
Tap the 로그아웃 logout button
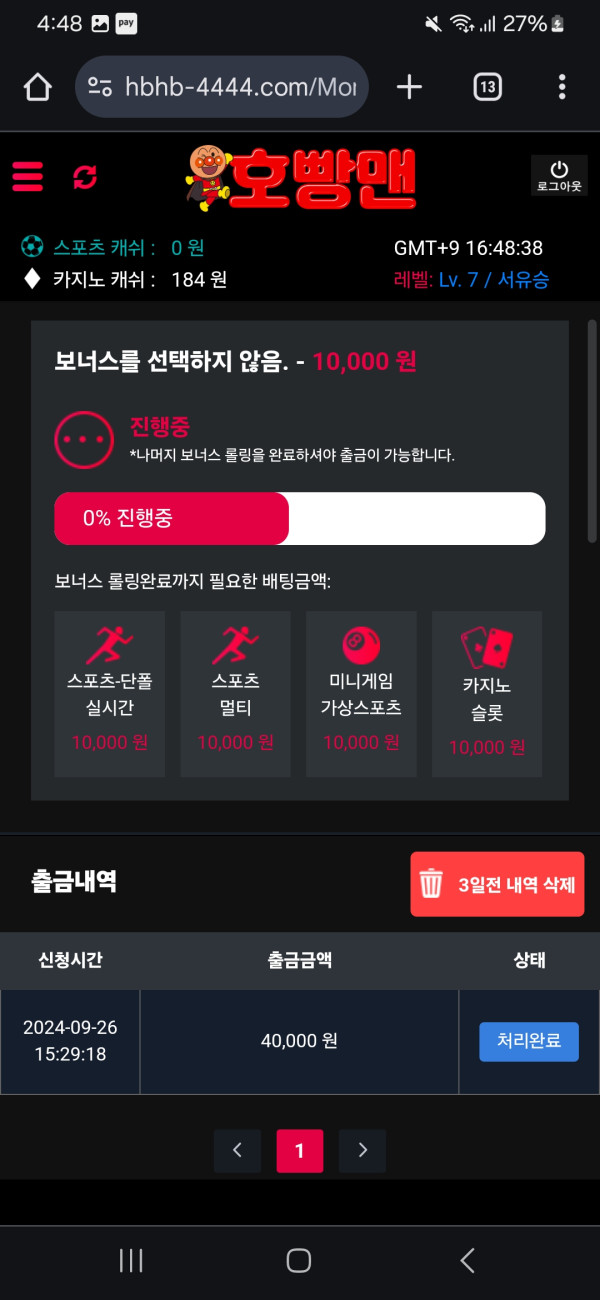coord(559,175)
